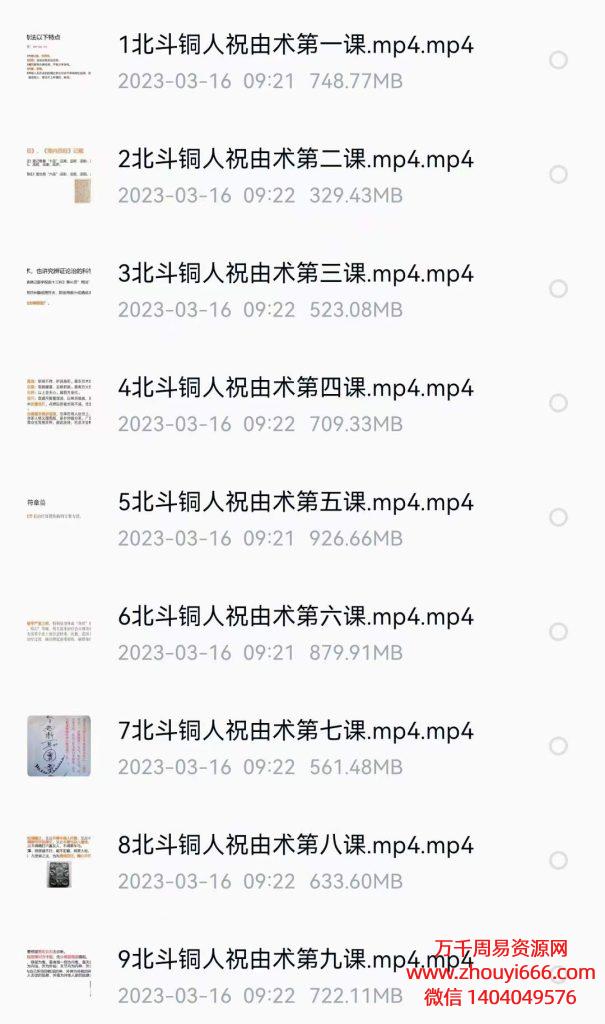The image size is (605, 1024).
Task: Open 4北斗铜人祝由术第四课.mp4 video file
Action: 295,387
